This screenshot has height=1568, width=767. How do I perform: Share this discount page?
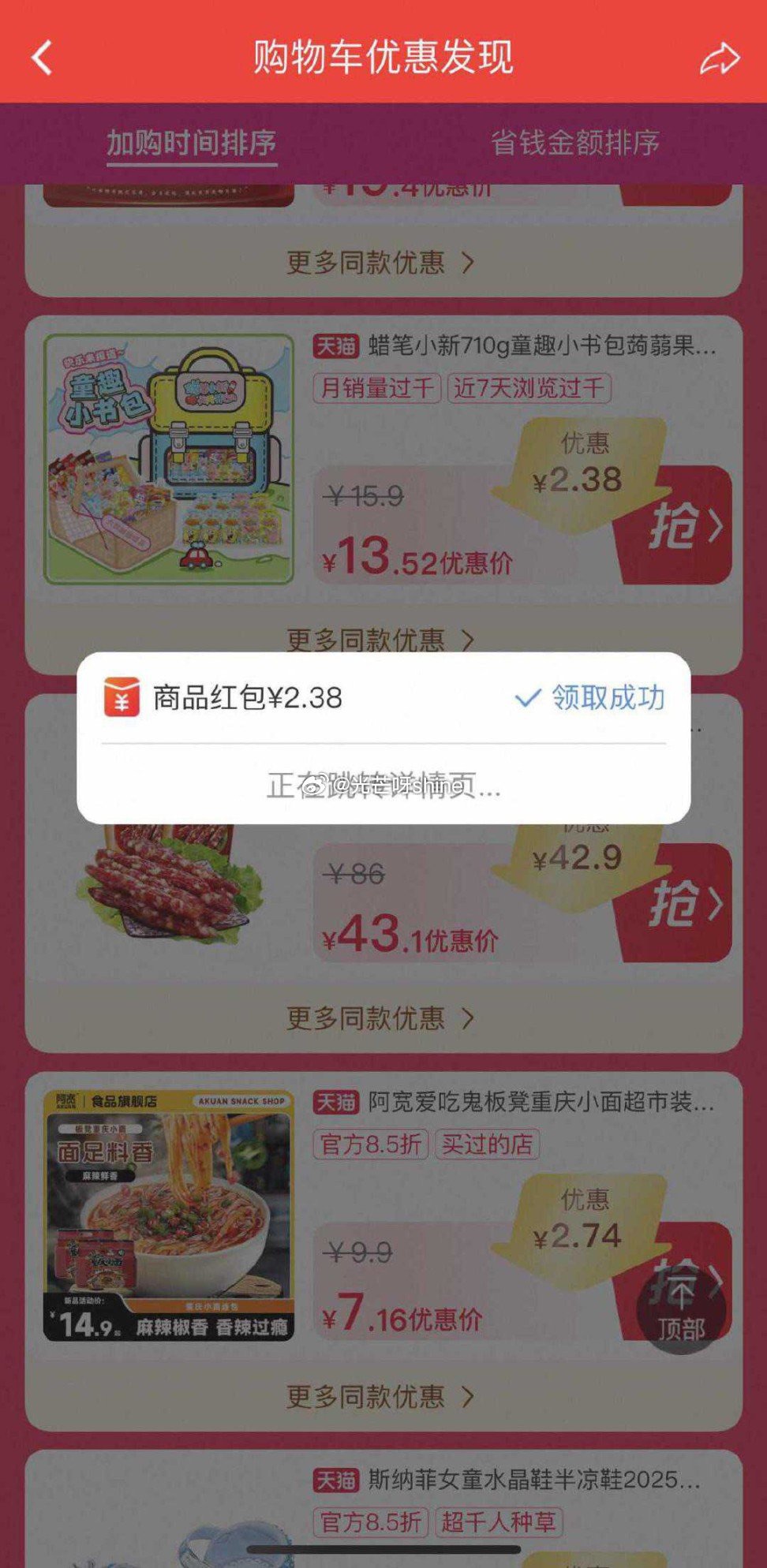[719, 58]
